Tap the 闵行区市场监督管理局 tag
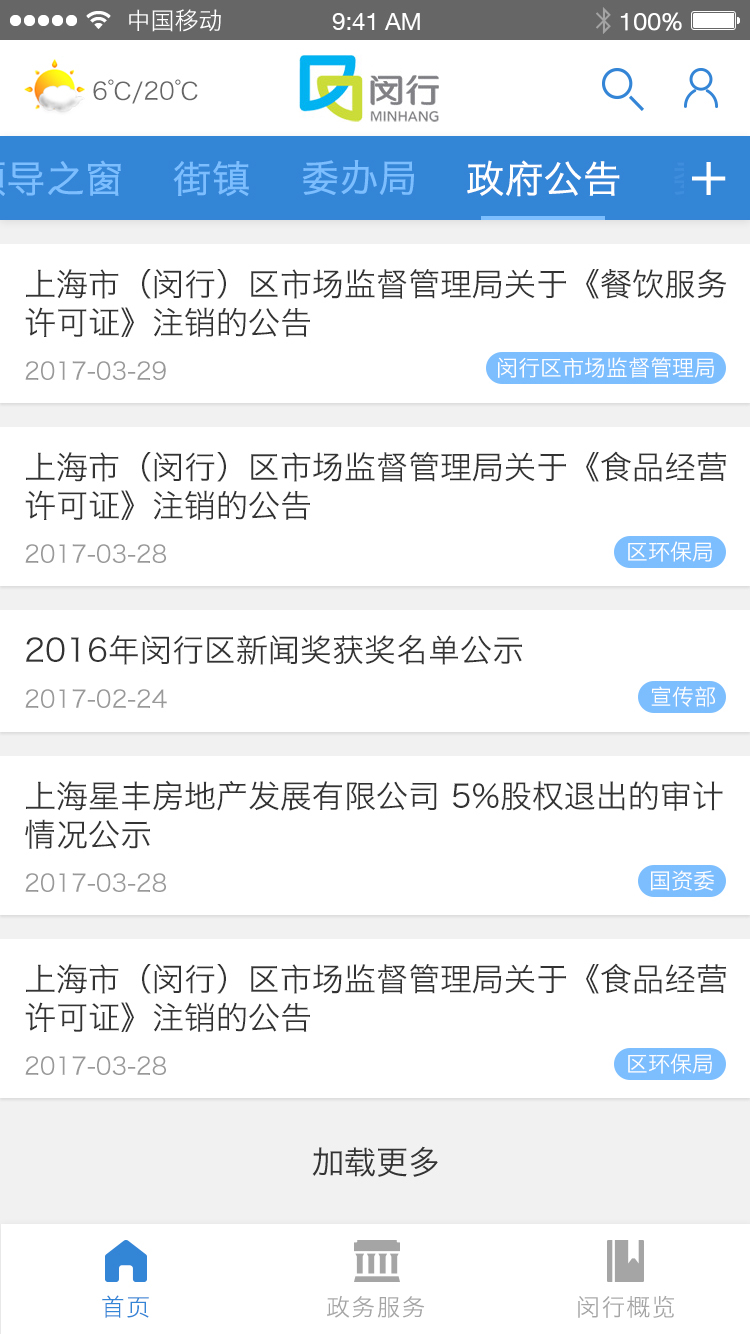 (x=606, y=369)
